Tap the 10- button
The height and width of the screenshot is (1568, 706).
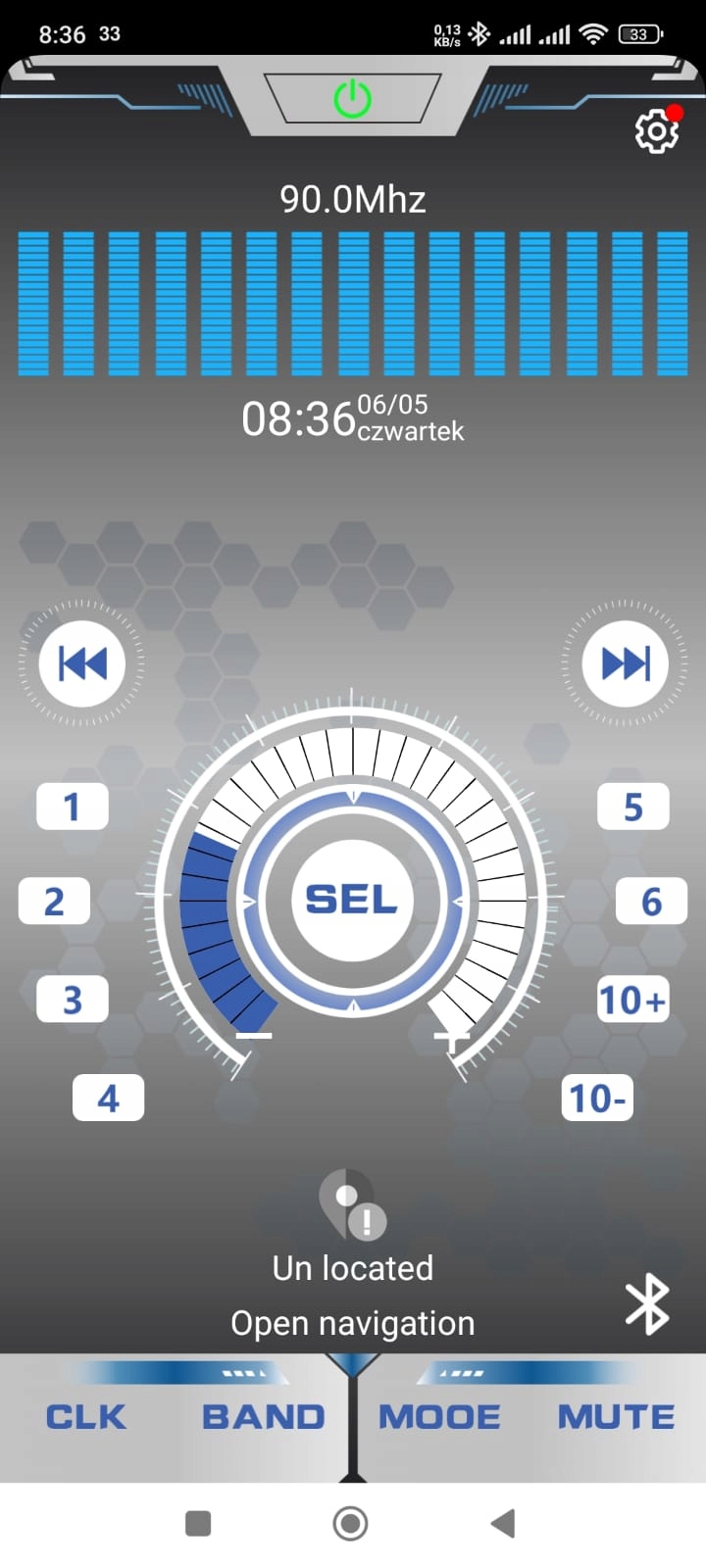point(597,1098)
